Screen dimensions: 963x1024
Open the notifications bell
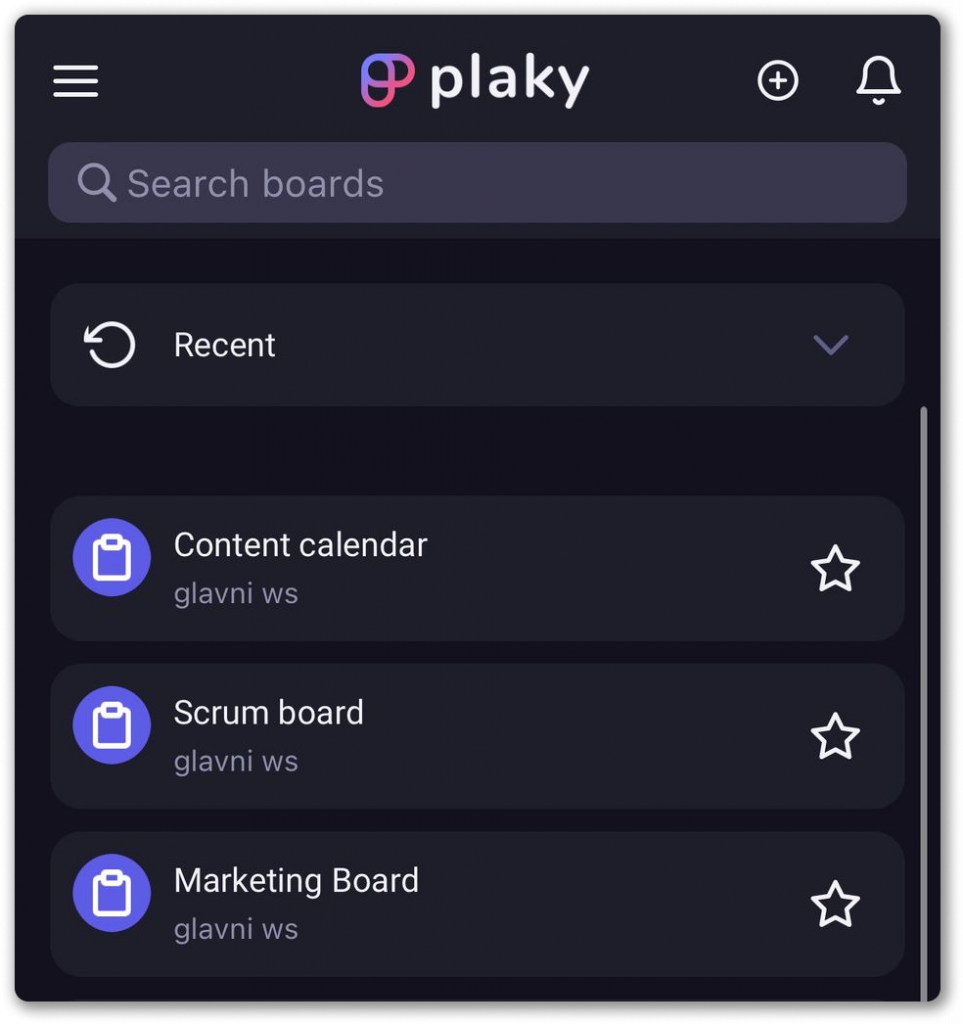click(x=878, y=81)
